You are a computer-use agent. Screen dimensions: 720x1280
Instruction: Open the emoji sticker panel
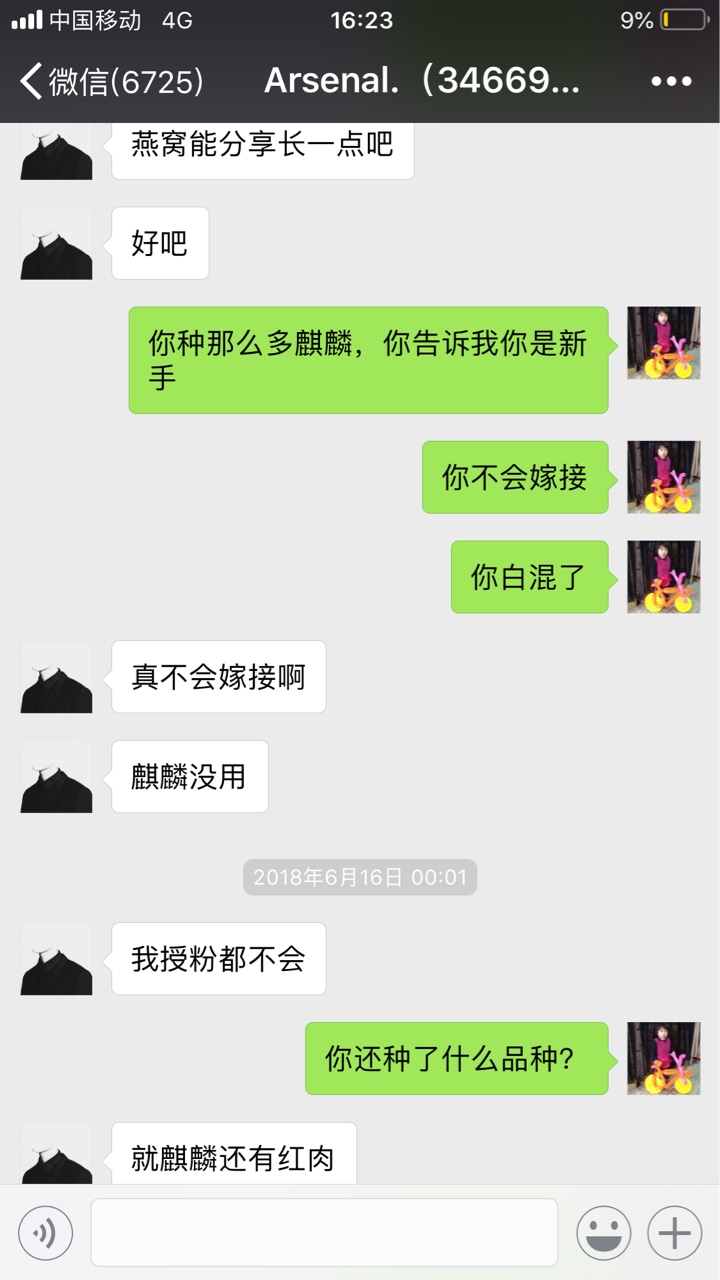[604, 1233]
